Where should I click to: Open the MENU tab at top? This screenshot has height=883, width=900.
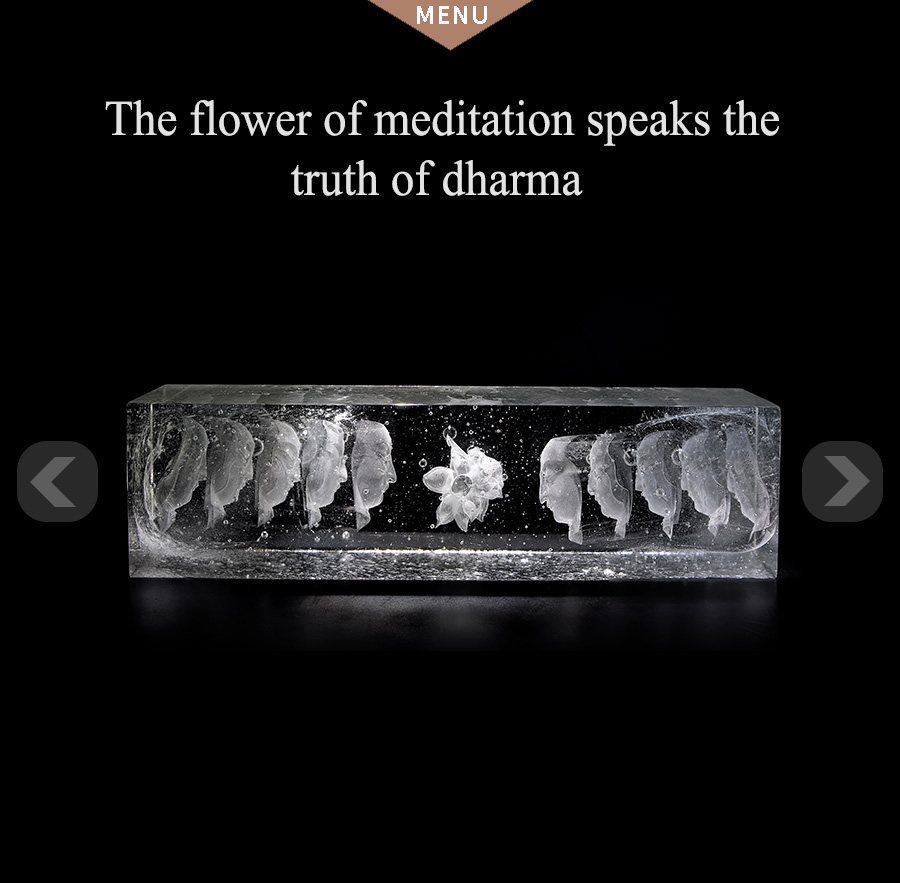tap(451, 17)
